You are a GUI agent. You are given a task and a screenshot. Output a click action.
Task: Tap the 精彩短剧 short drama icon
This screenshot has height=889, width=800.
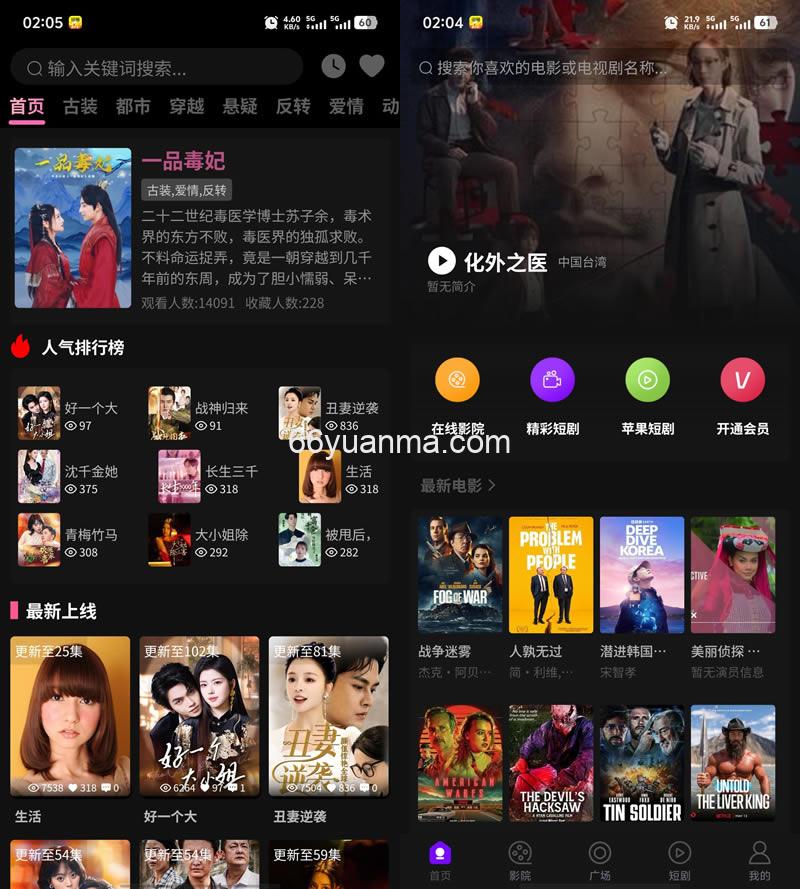pos(551,381)
